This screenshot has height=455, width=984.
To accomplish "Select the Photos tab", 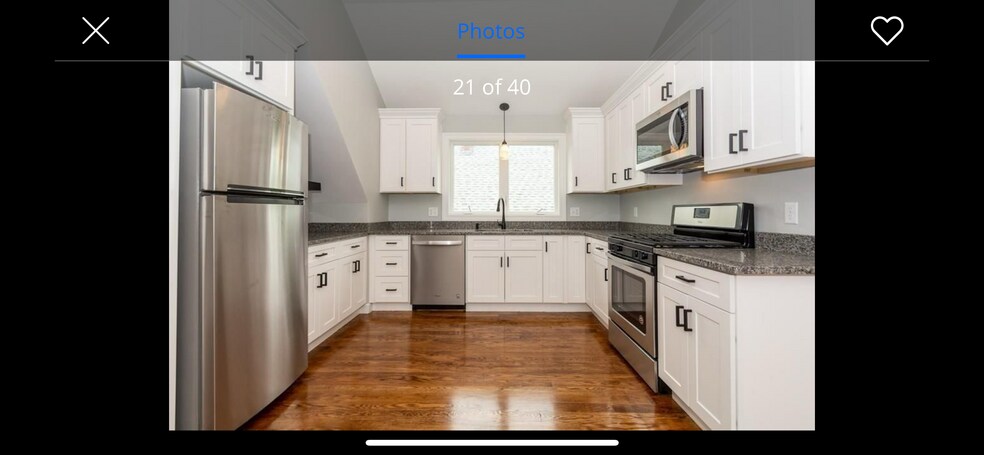I will click(490, 32).
